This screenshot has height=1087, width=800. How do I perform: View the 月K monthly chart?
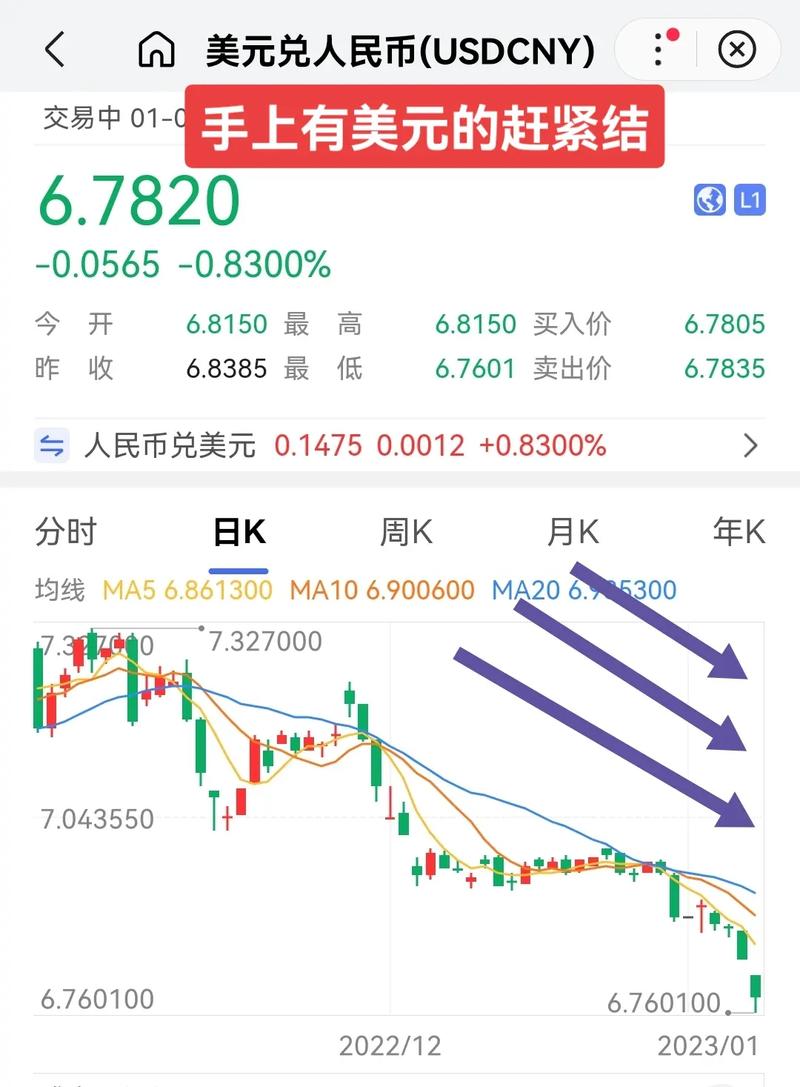click(x=573, y=532)
